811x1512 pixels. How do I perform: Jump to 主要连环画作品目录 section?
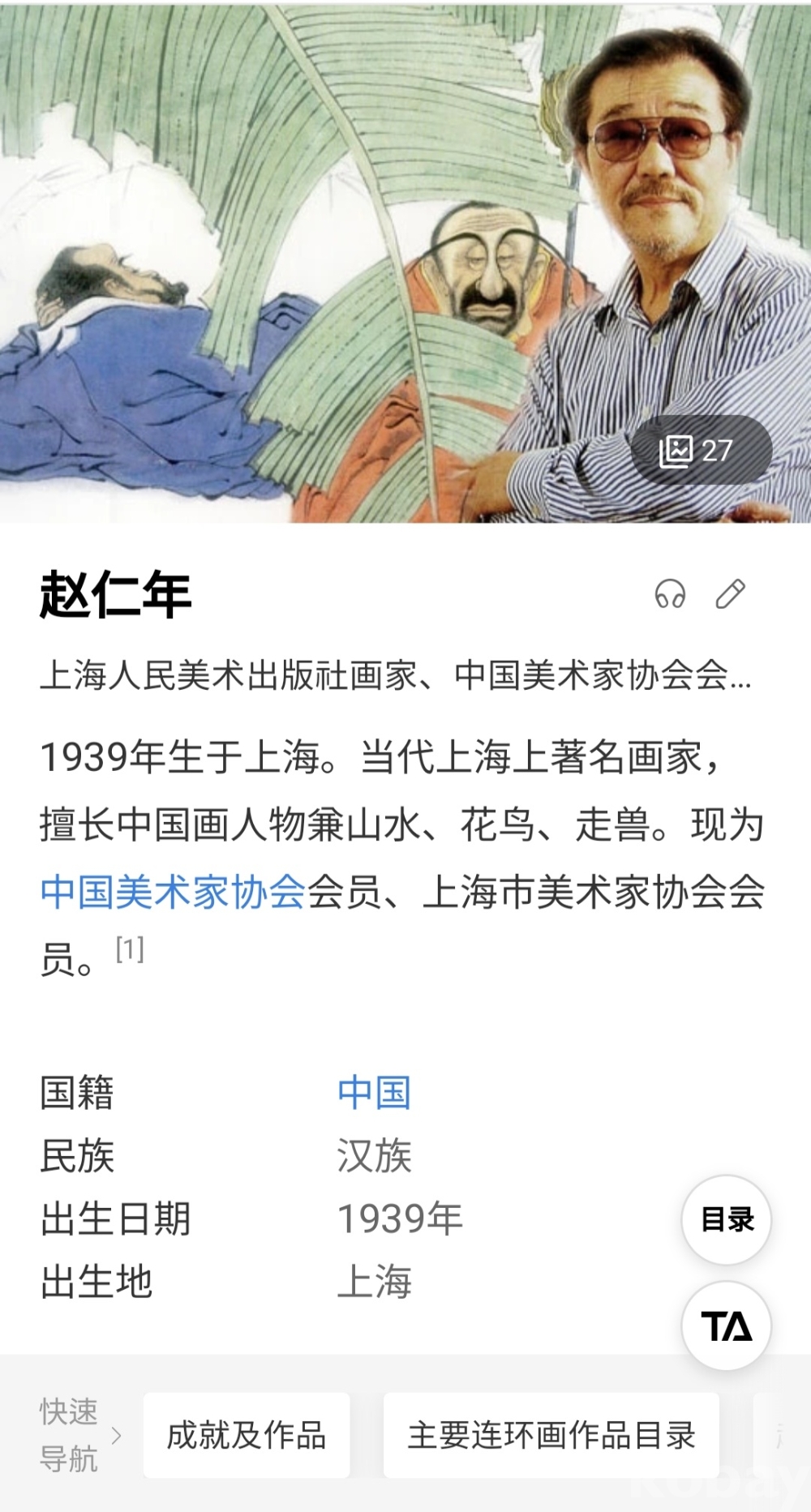point(551,1435)
